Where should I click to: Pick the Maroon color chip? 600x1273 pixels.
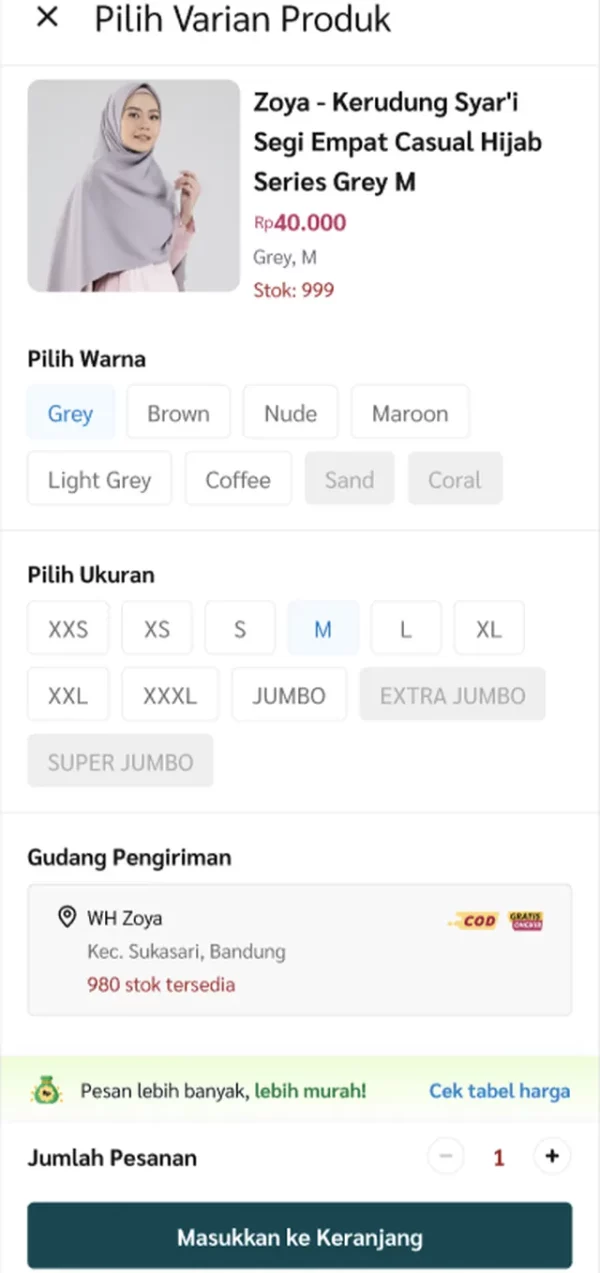point(410,413)
